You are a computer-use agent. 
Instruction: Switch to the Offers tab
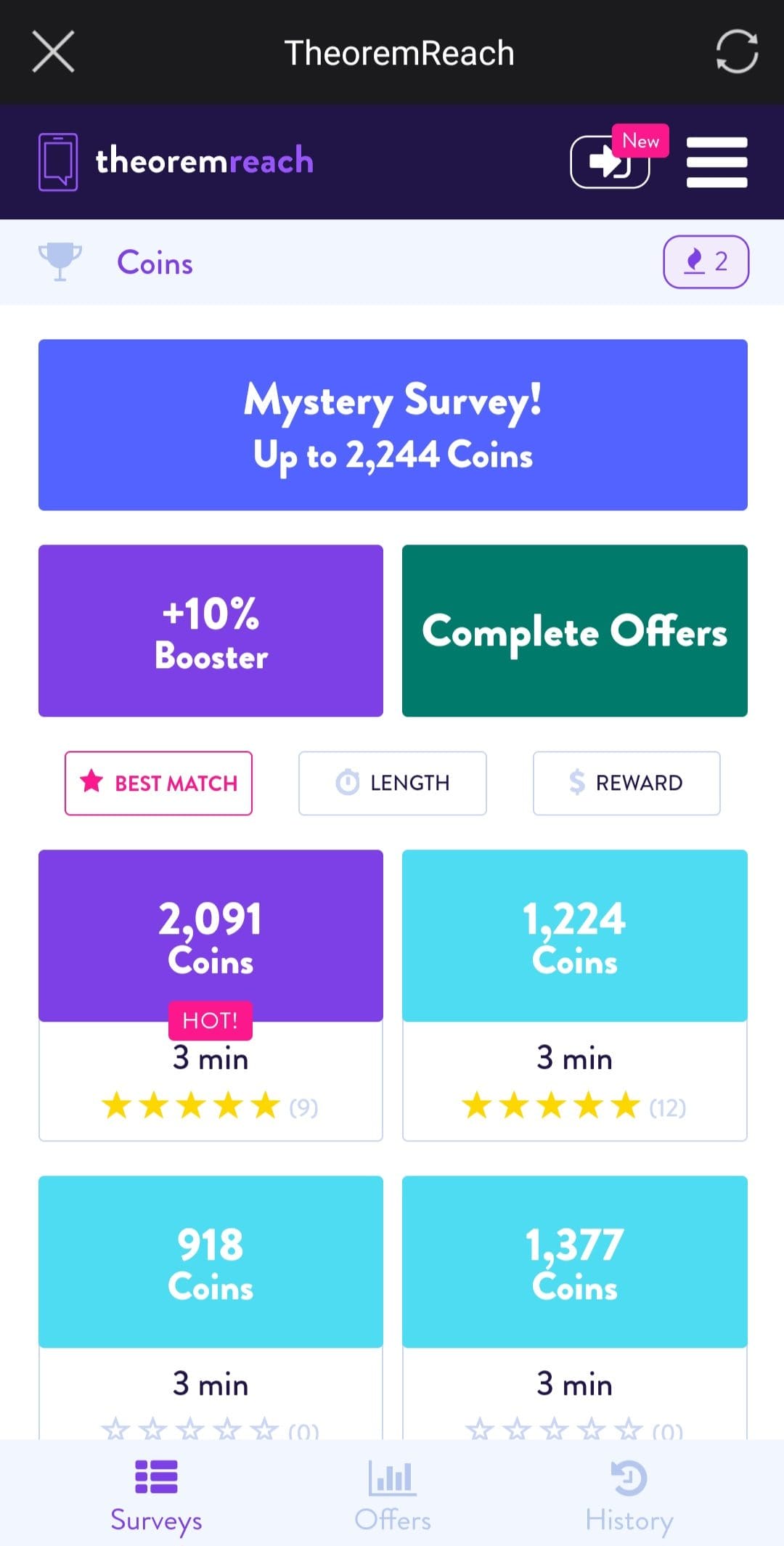[393, 1496]
